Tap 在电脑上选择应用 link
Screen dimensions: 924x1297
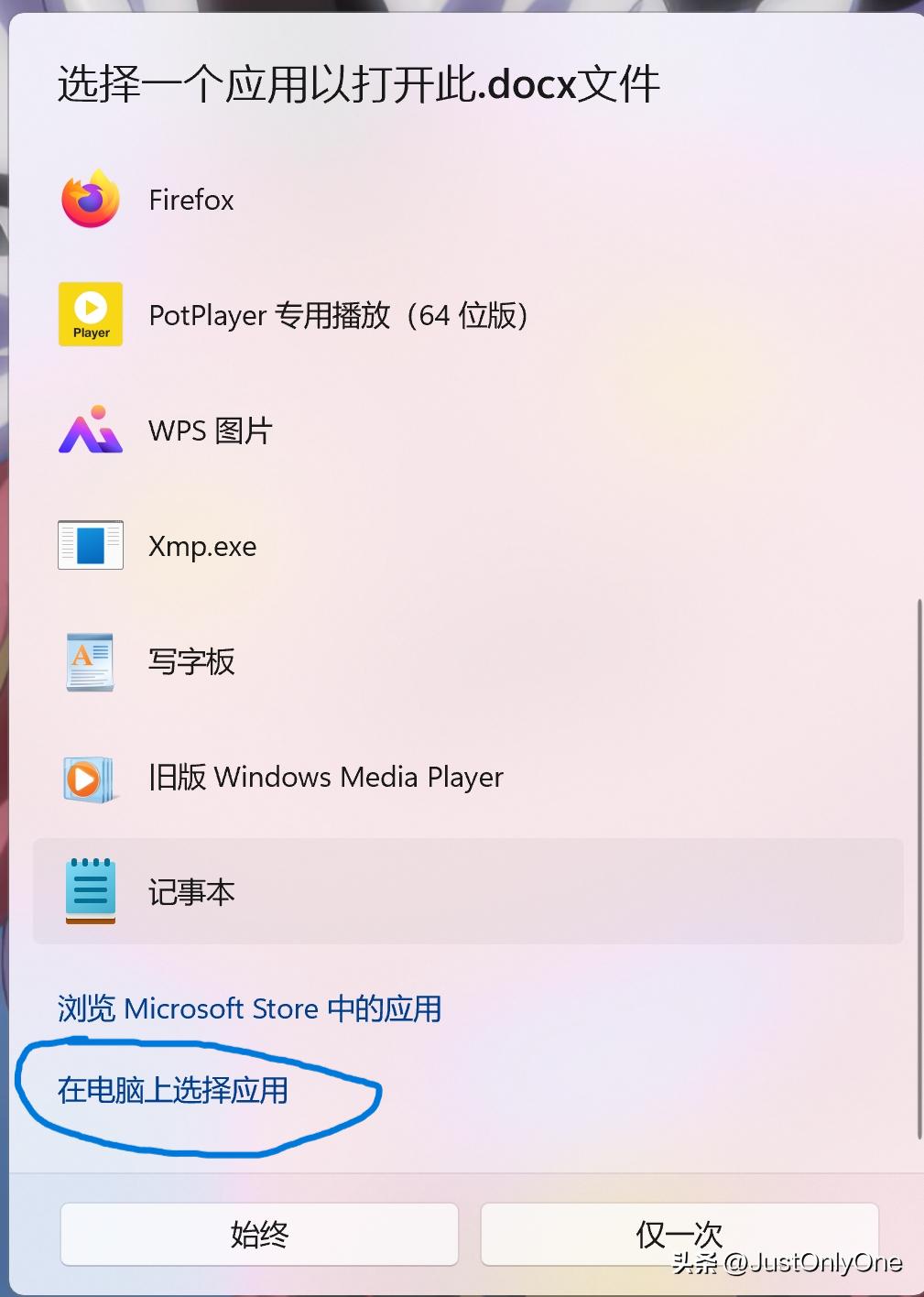pos(173,1090)
